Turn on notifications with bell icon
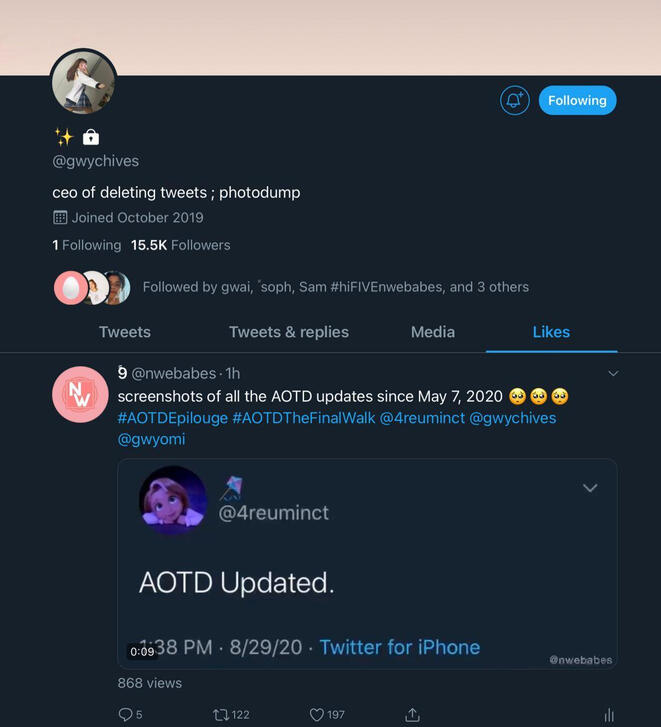 [514, 100]
